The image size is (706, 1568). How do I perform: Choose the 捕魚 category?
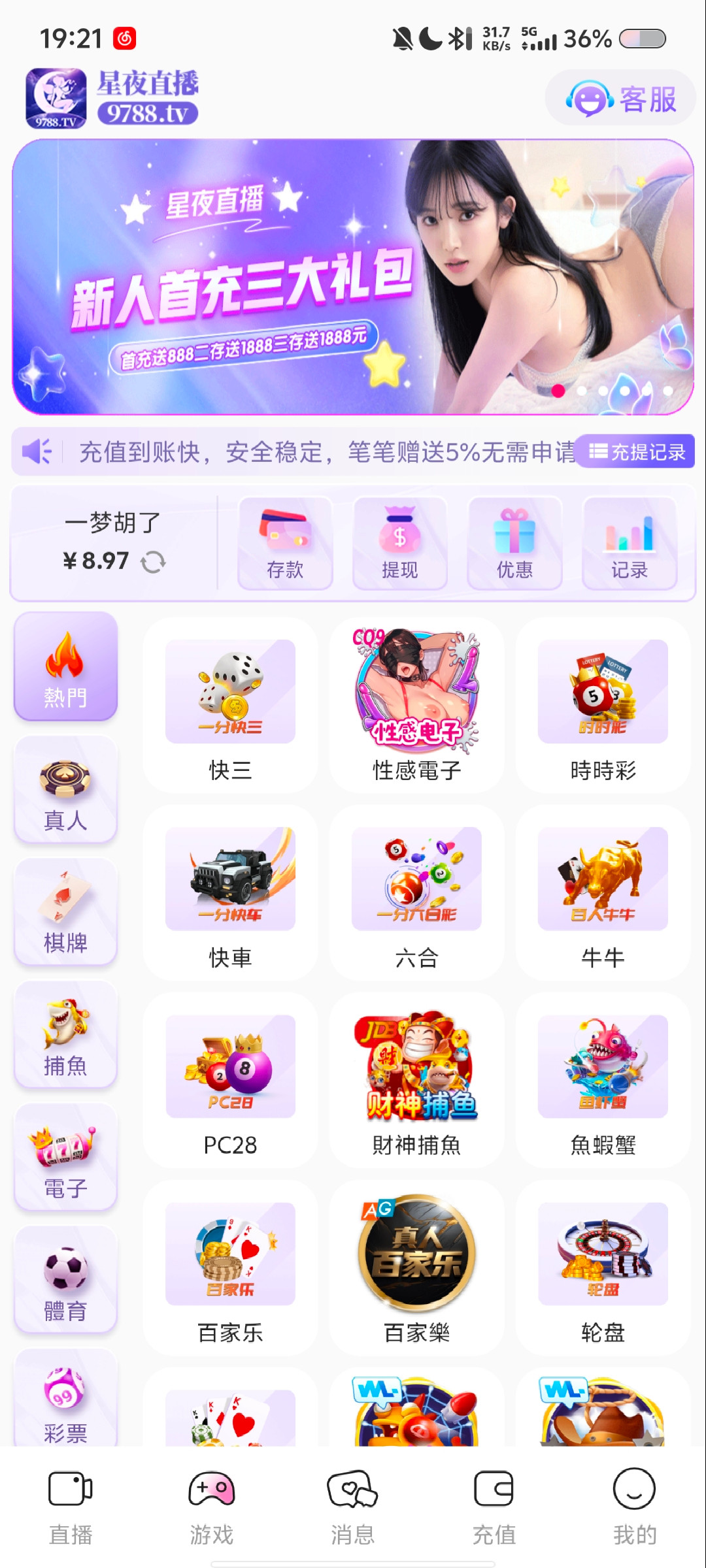click(x=65, y=1036)
